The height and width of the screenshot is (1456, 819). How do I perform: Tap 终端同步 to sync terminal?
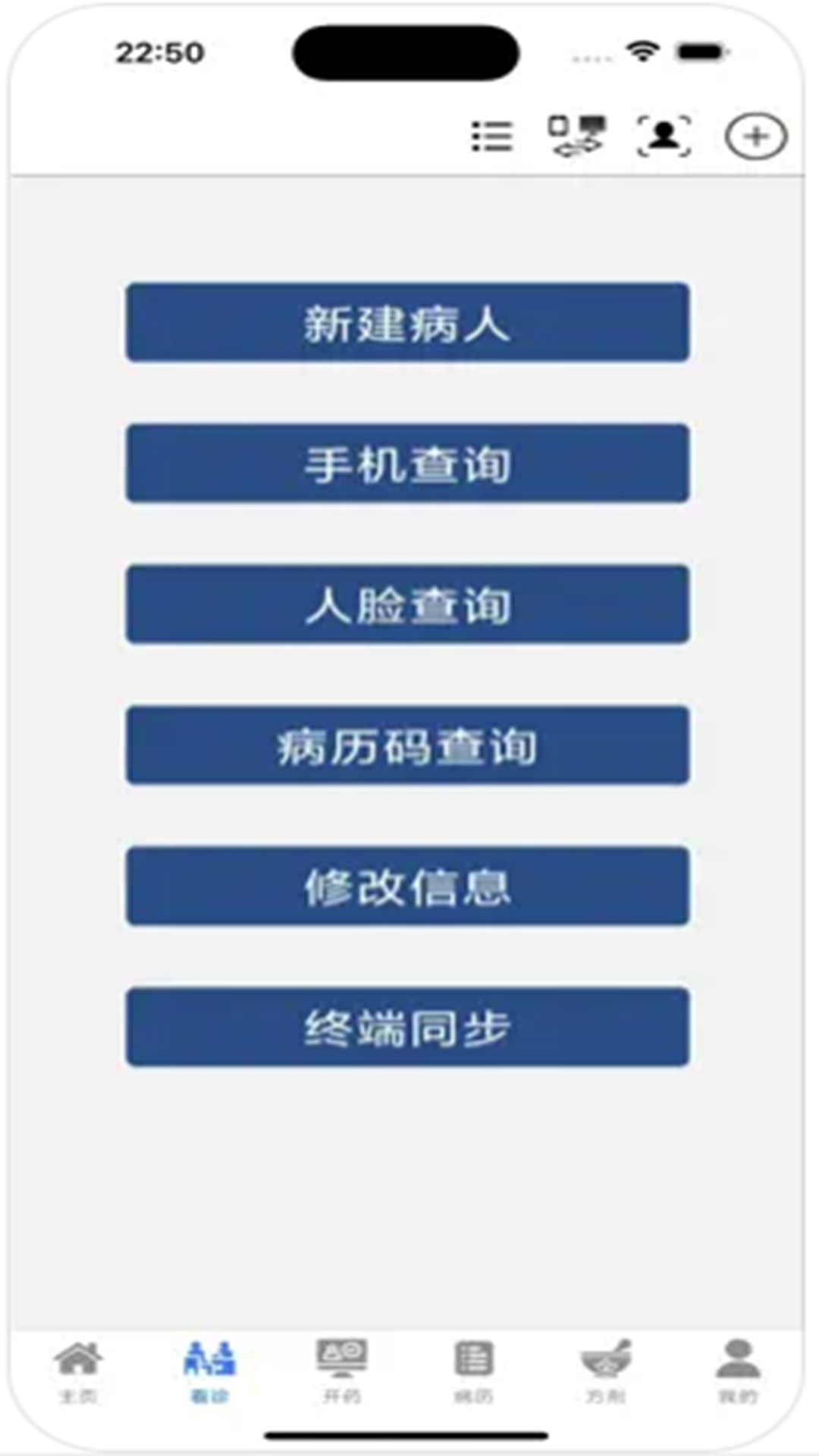(408, 1028)
